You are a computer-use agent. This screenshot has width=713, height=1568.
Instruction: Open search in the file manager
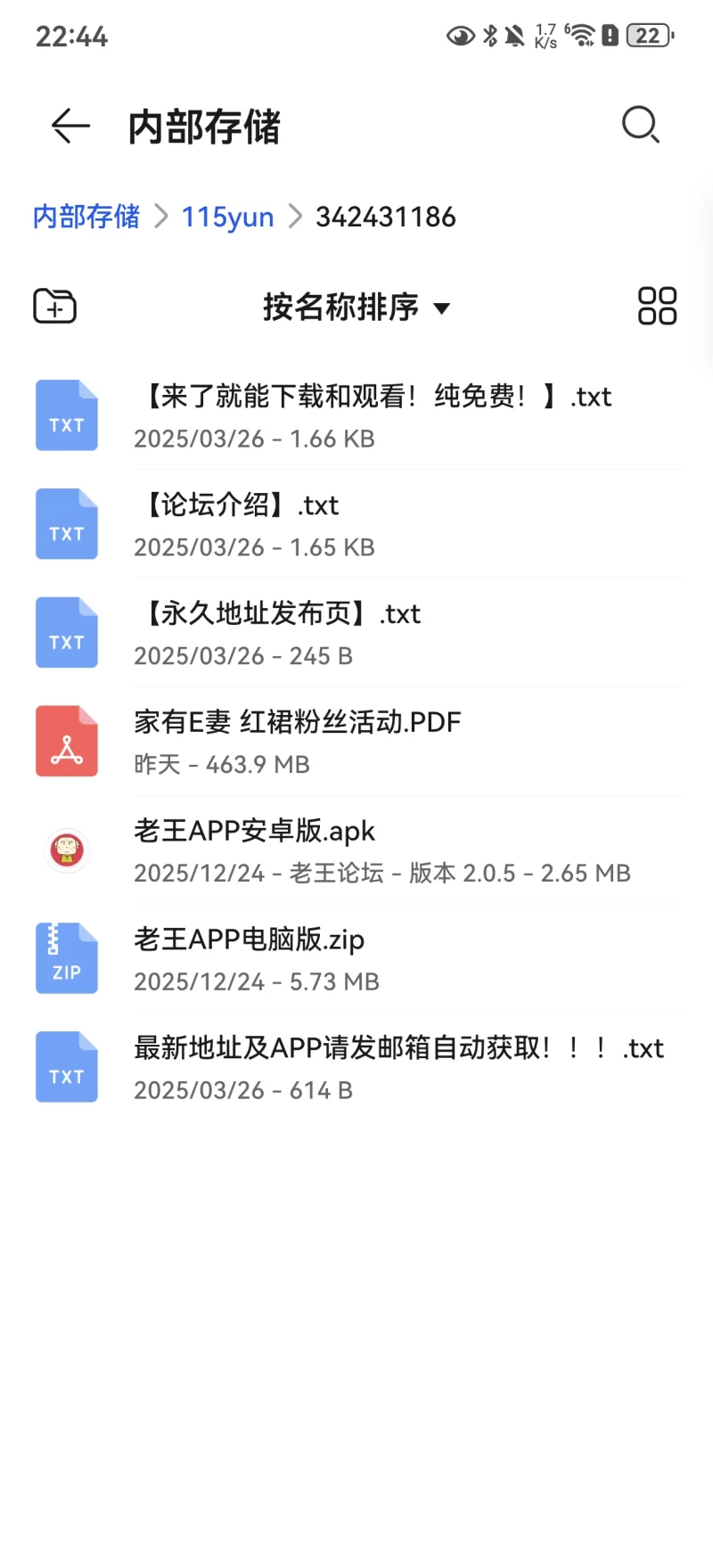point(640,125)
